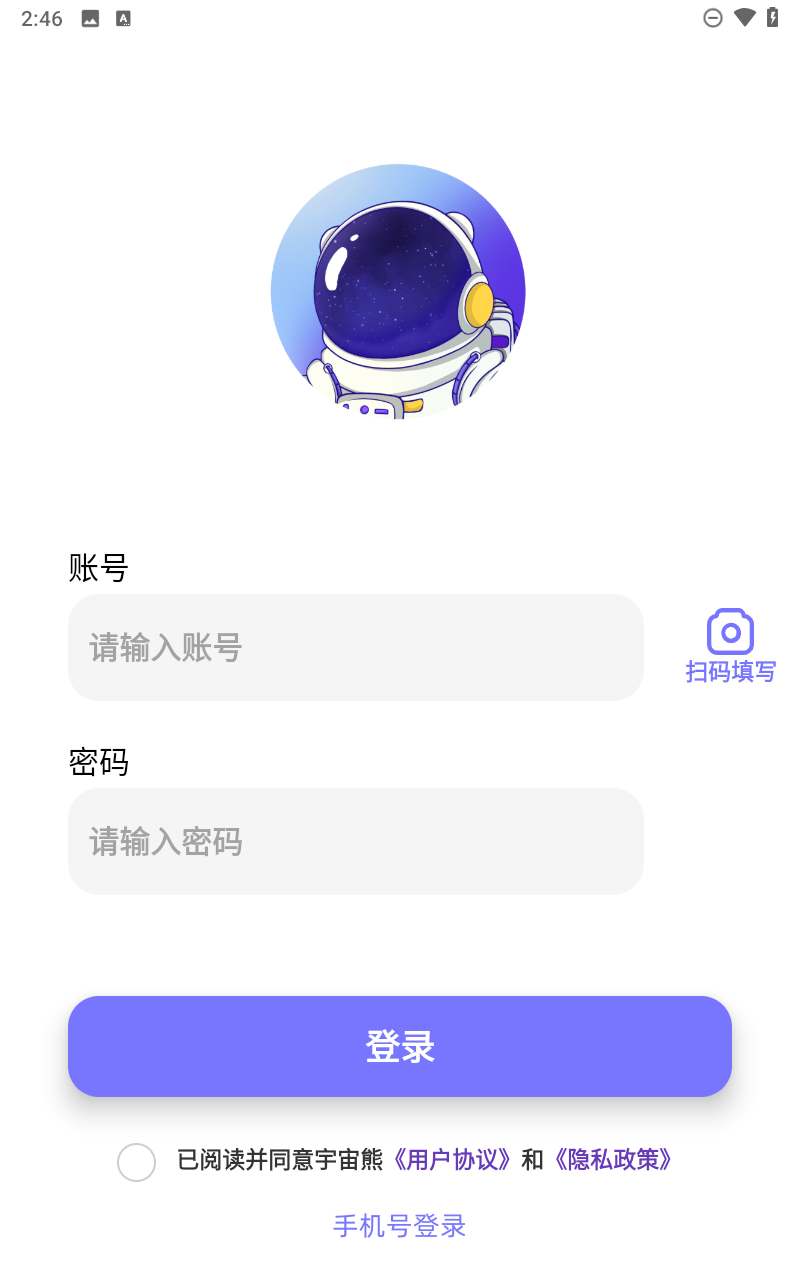The image size is (800, 1280).
Task: Open the 手机号登录 phone login page
Action: pos(399,1225)
